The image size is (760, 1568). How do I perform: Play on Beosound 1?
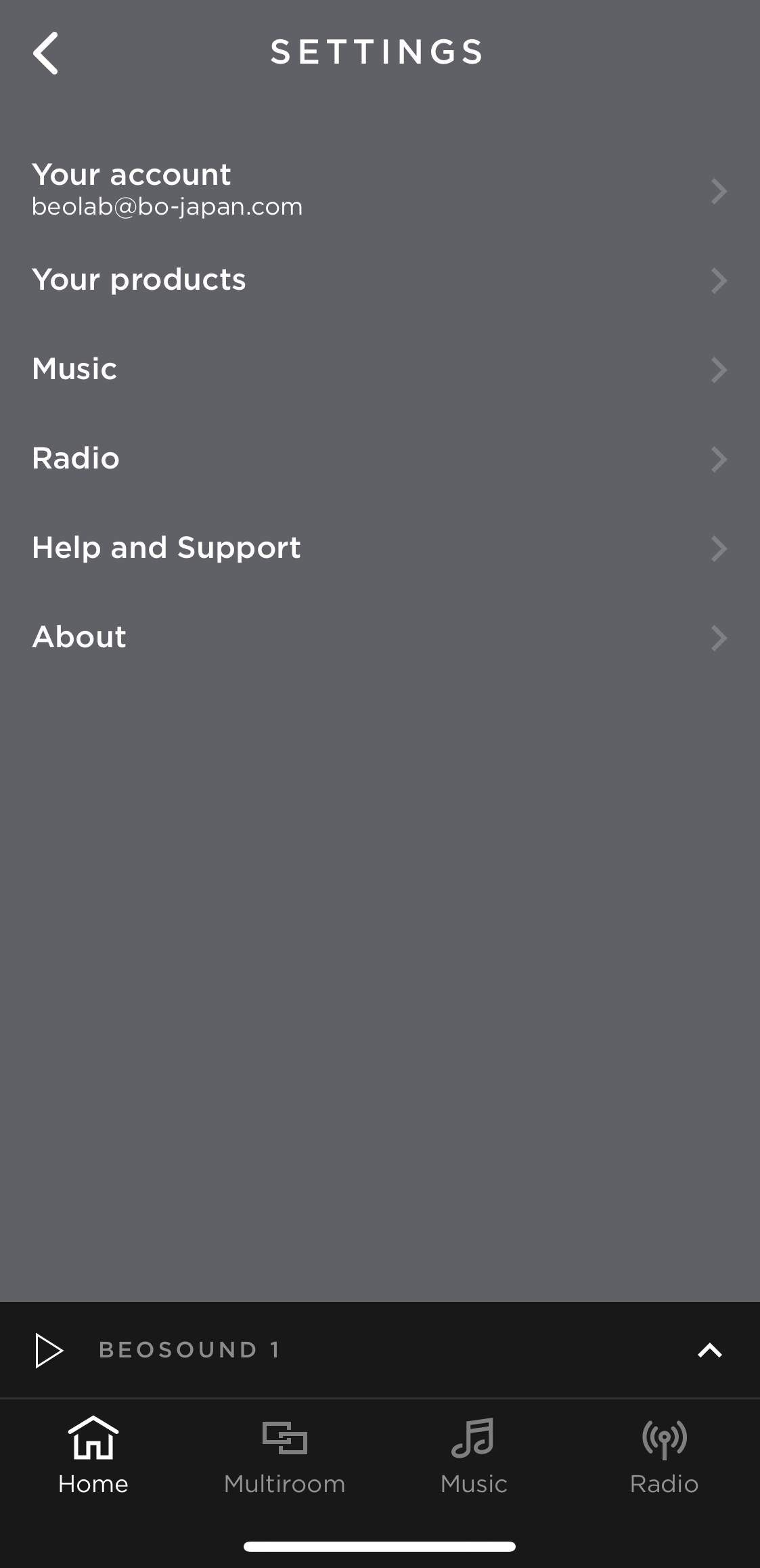pyautogui.click(x=49, y=1351)
